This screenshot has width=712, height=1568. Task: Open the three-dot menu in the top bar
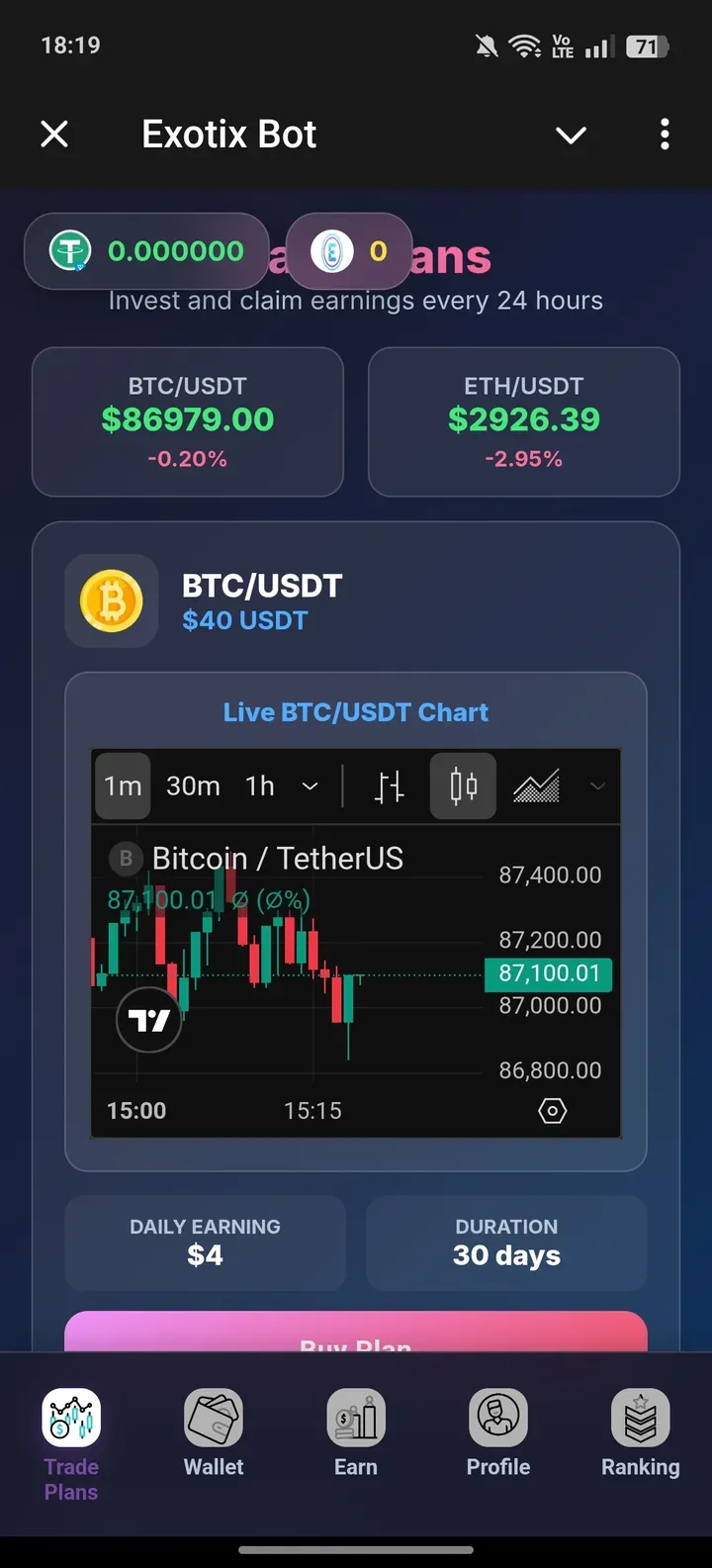[x=664, y=134]
